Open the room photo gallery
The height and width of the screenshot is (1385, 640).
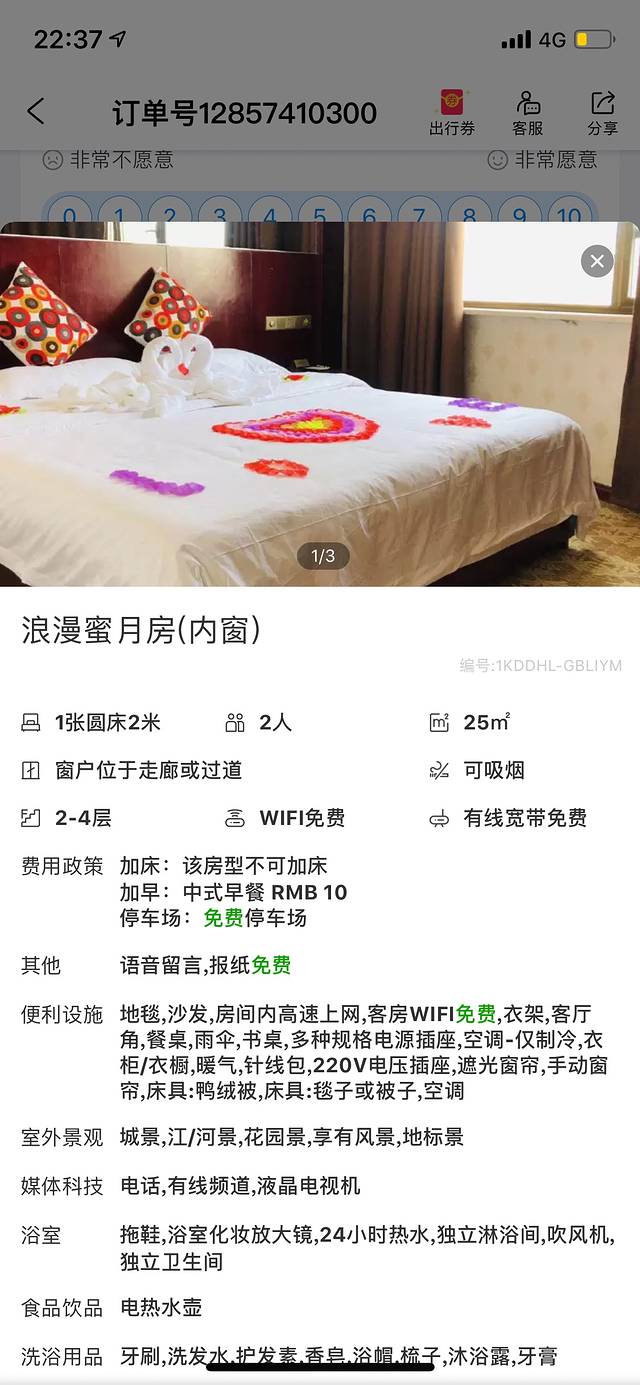pos(320,403)
